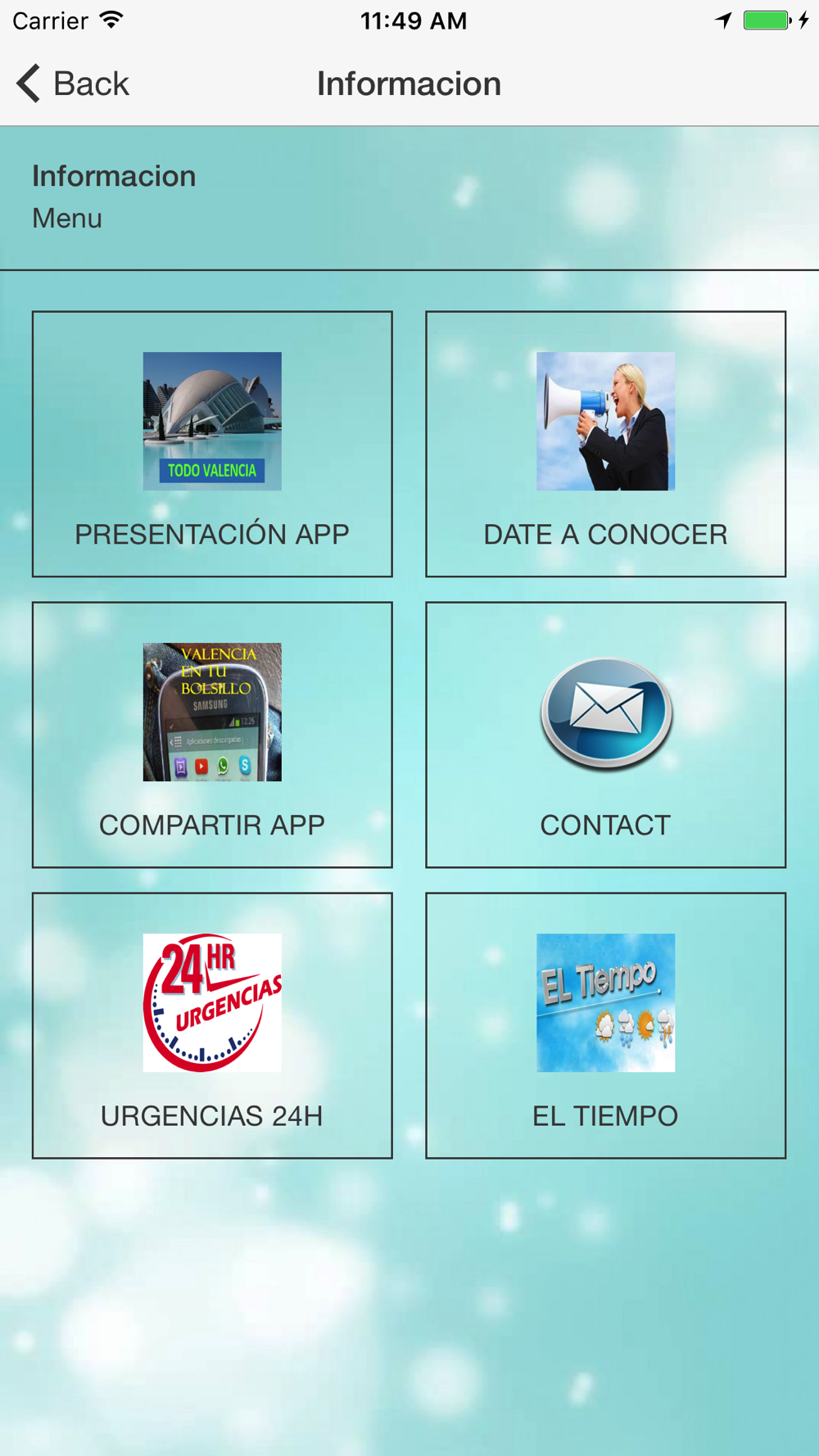819x1456 pixels.
Task: Open Compartir App to share
Action: tap(212, 735)
